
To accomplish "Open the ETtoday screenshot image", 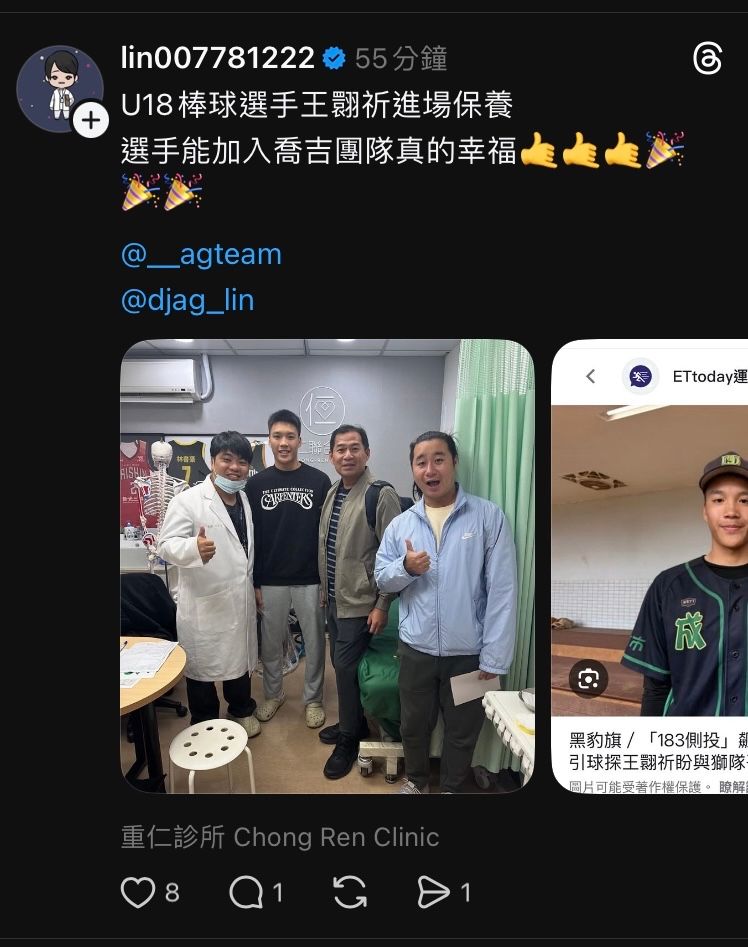I will (x=650, y=566).
